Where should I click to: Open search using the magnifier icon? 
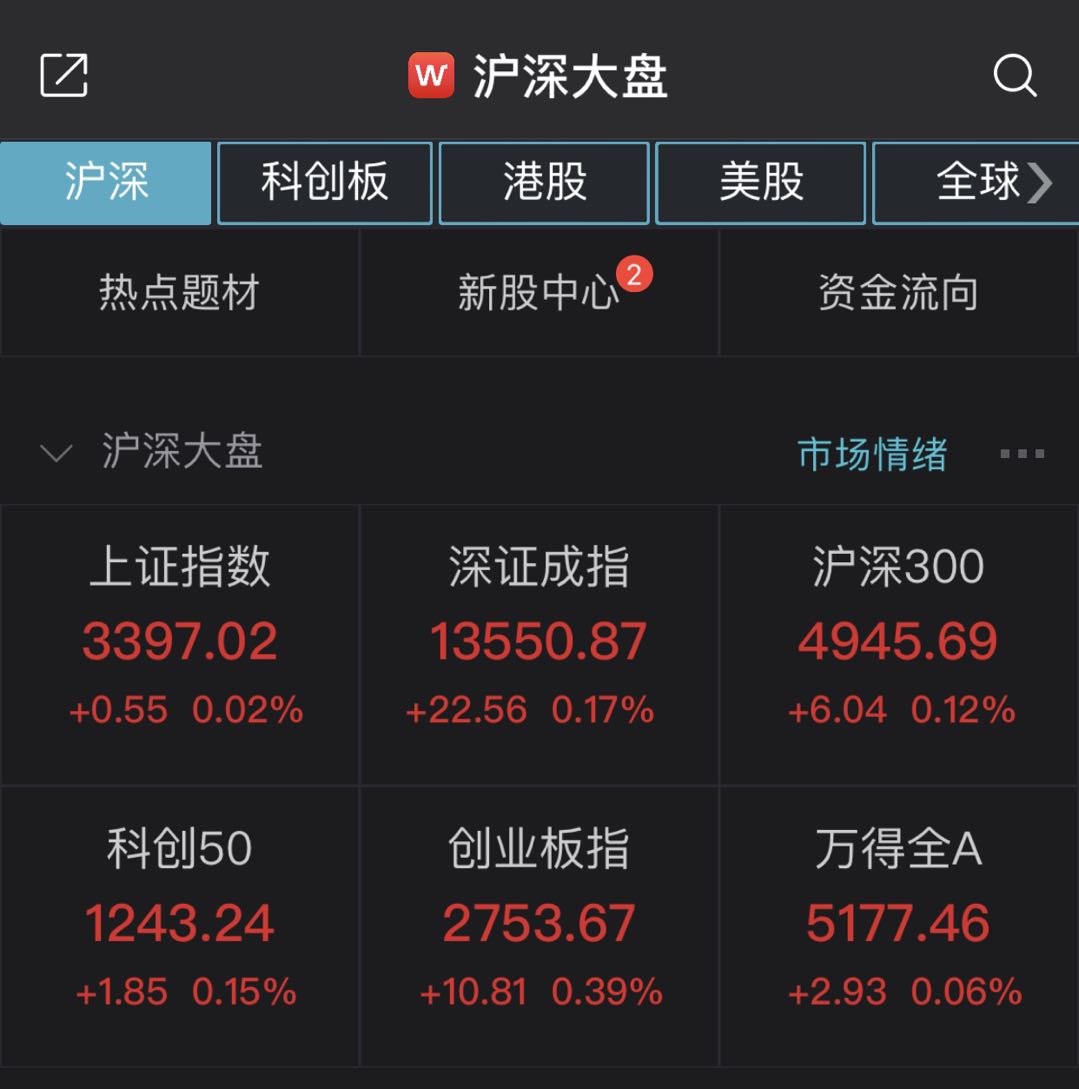click(1016, 75)
